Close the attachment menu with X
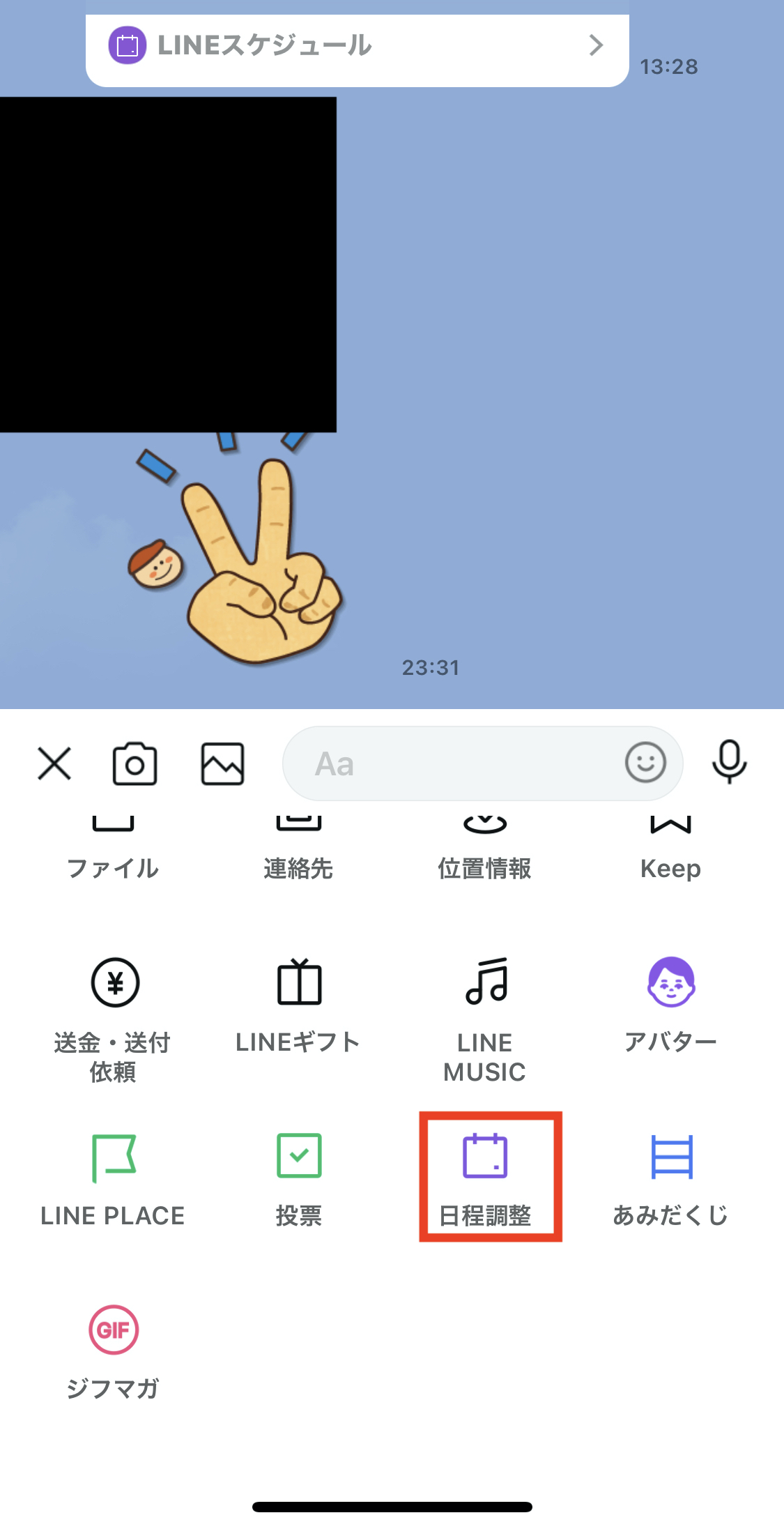 tap(54, 763)
